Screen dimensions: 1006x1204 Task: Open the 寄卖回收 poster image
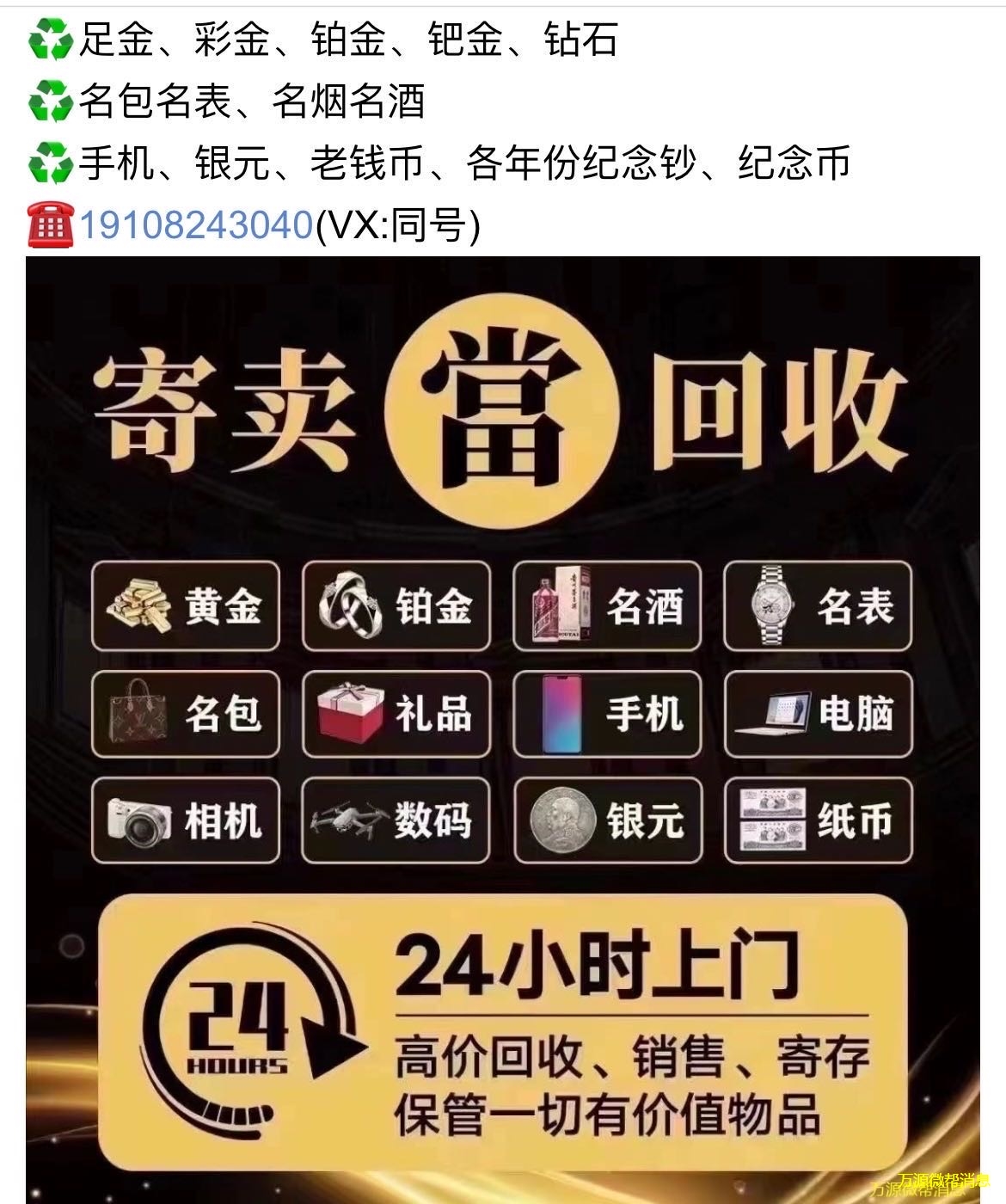503,722
